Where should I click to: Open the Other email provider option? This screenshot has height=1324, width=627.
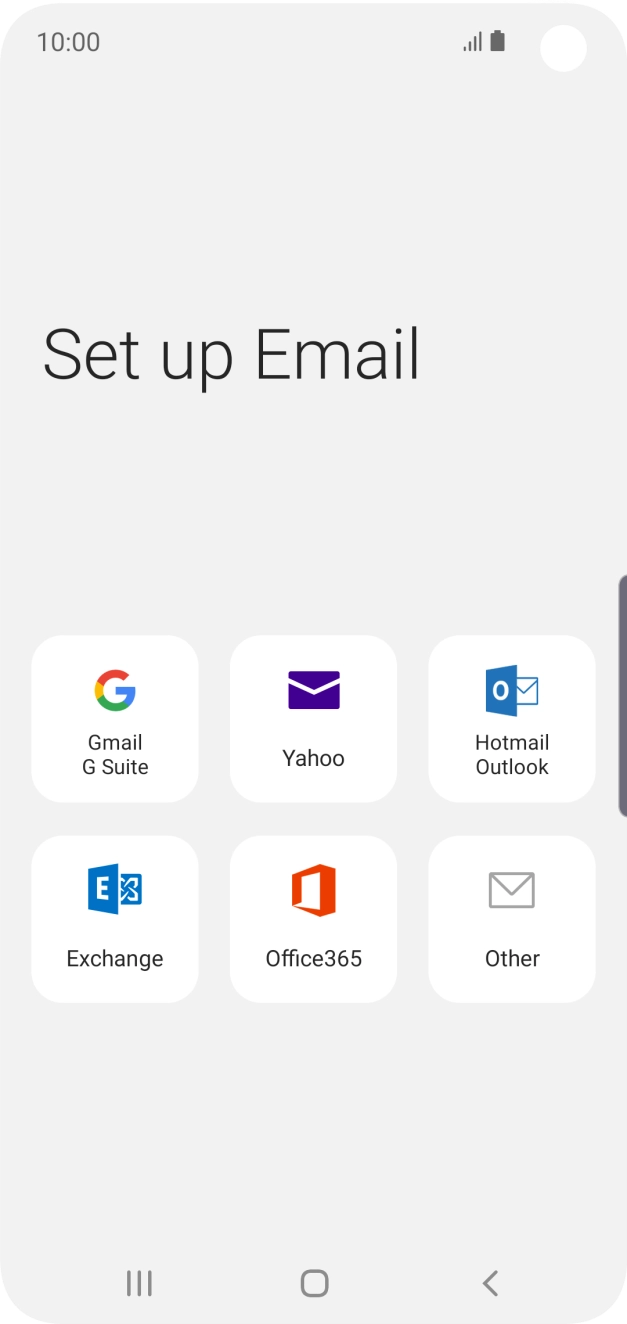(x=512, y=918)
